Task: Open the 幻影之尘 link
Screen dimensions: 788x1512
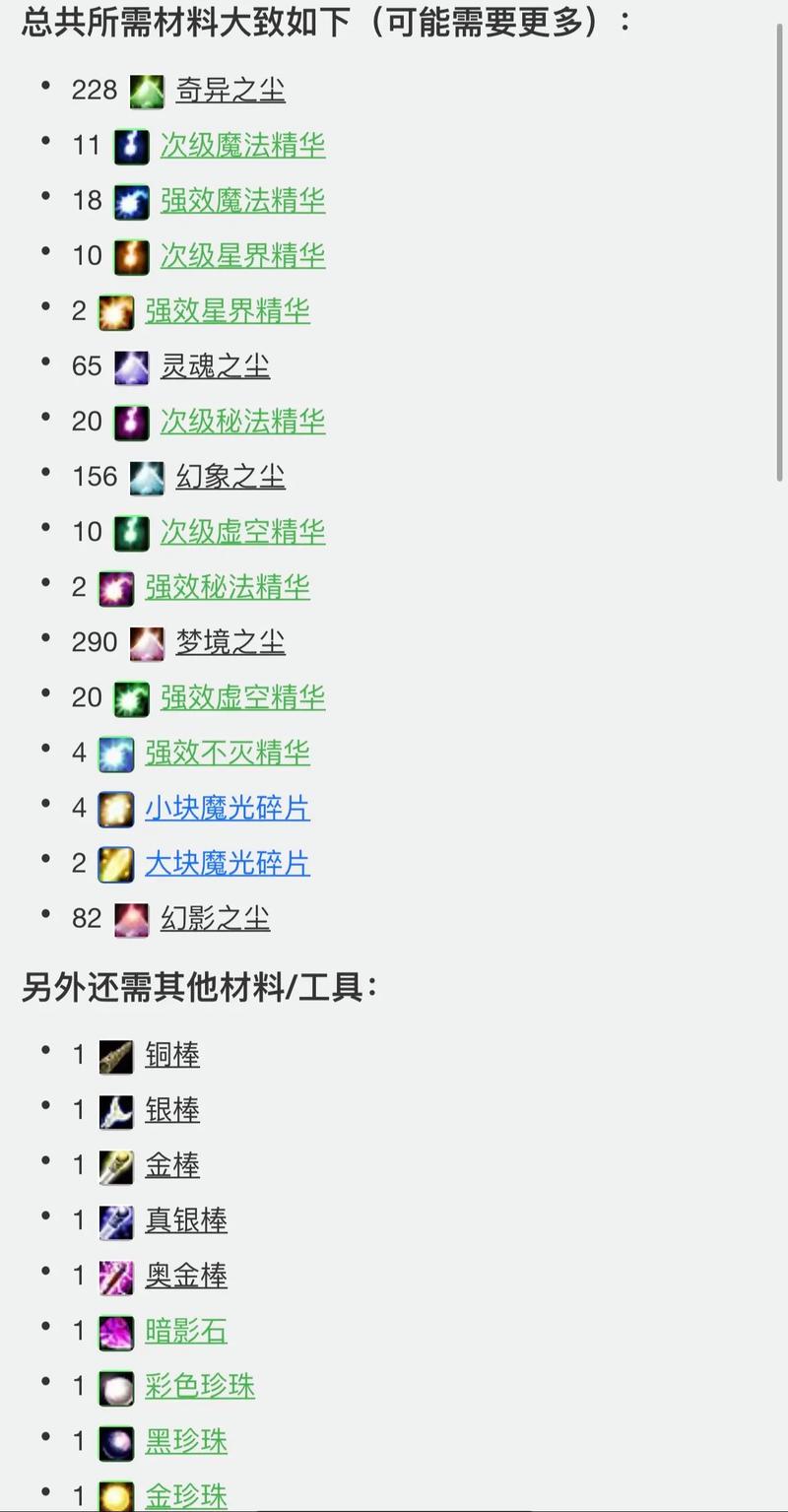Action: tap(215, 918)
